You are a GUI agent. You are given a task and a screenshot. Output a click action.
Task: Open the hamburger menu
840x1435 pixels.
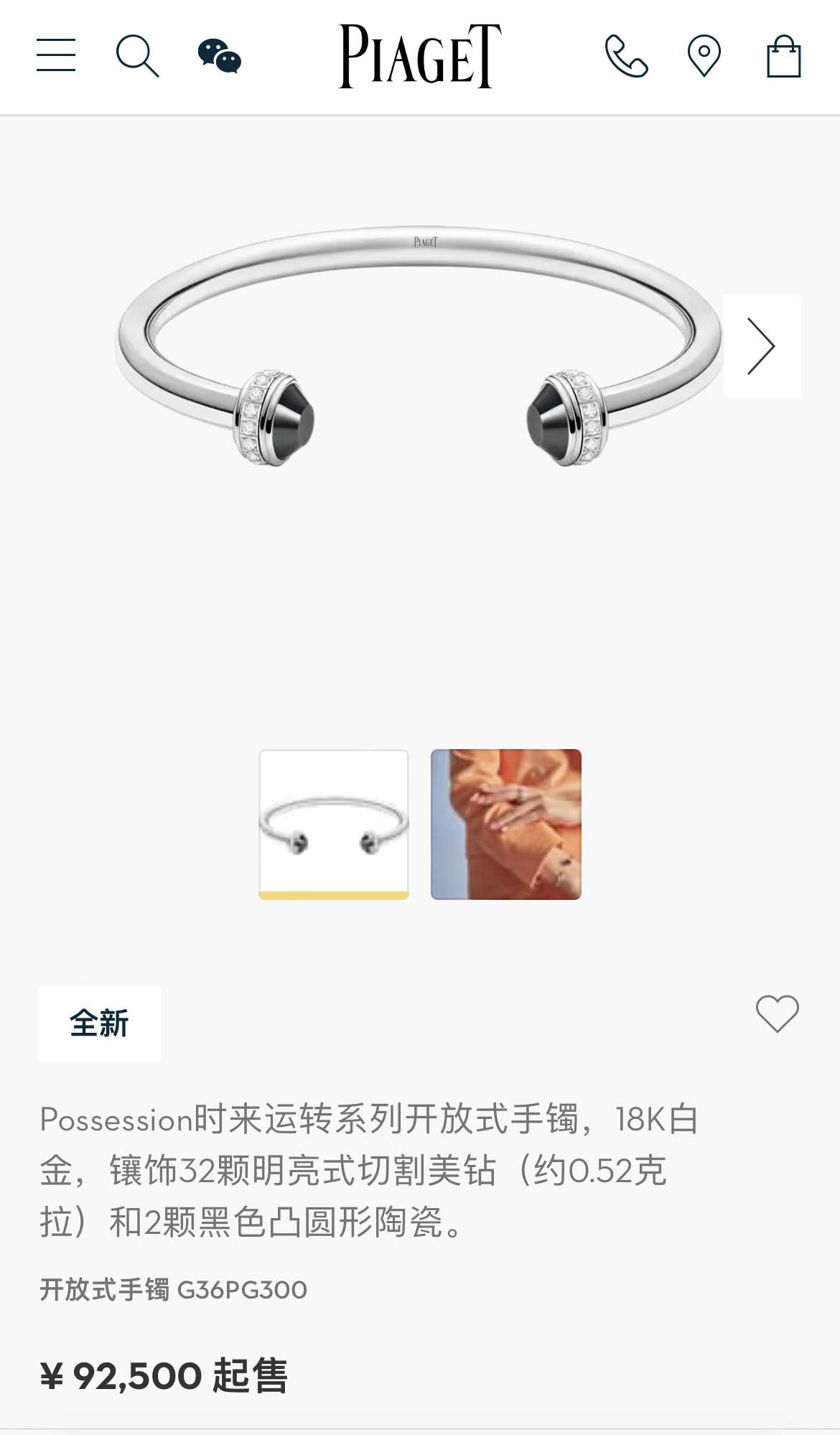pyautogui.click(x=56, y=55)
